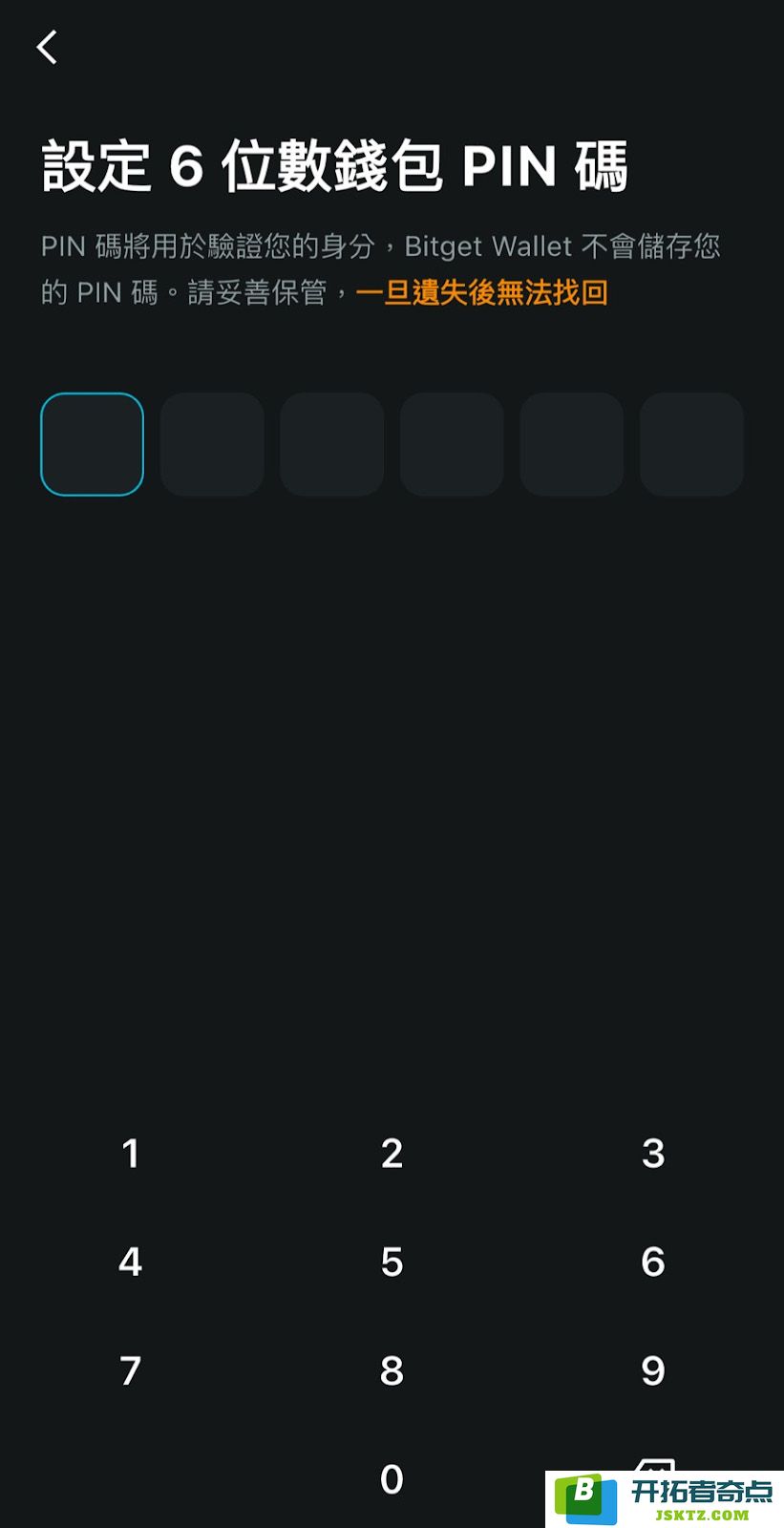Enter digit 1 on the keypad

(x=131, y=1153)
